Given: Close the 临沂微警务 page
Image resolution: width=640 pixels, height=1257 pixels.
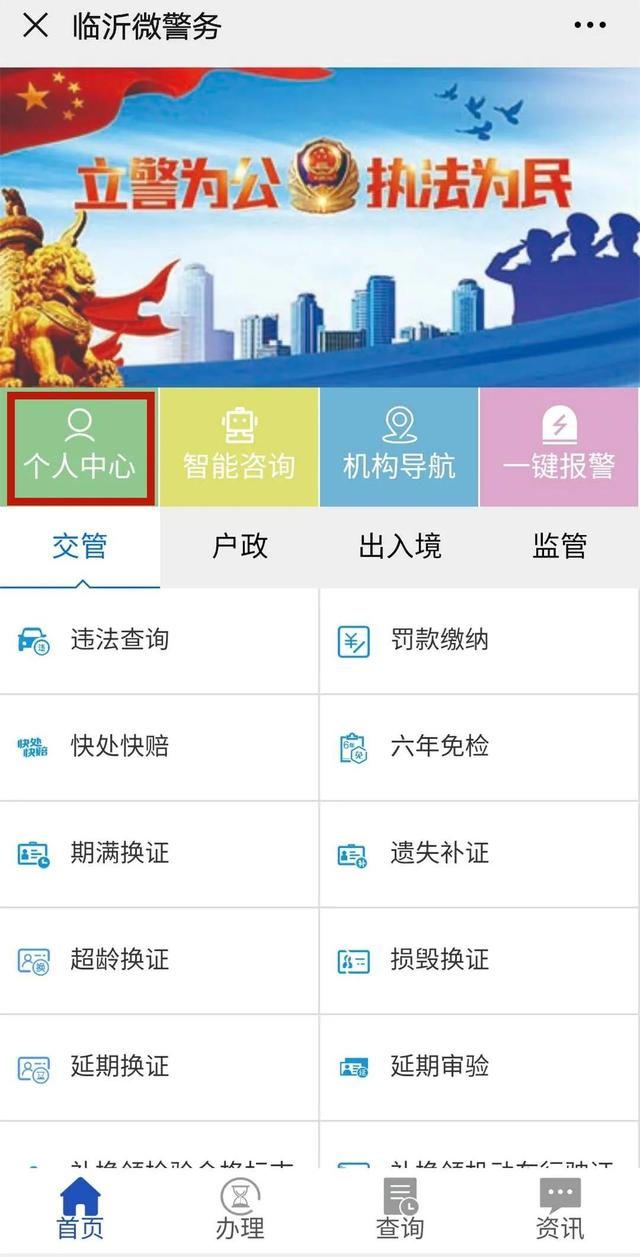Looking at the screenshot, I should click(x=35, y=26).
